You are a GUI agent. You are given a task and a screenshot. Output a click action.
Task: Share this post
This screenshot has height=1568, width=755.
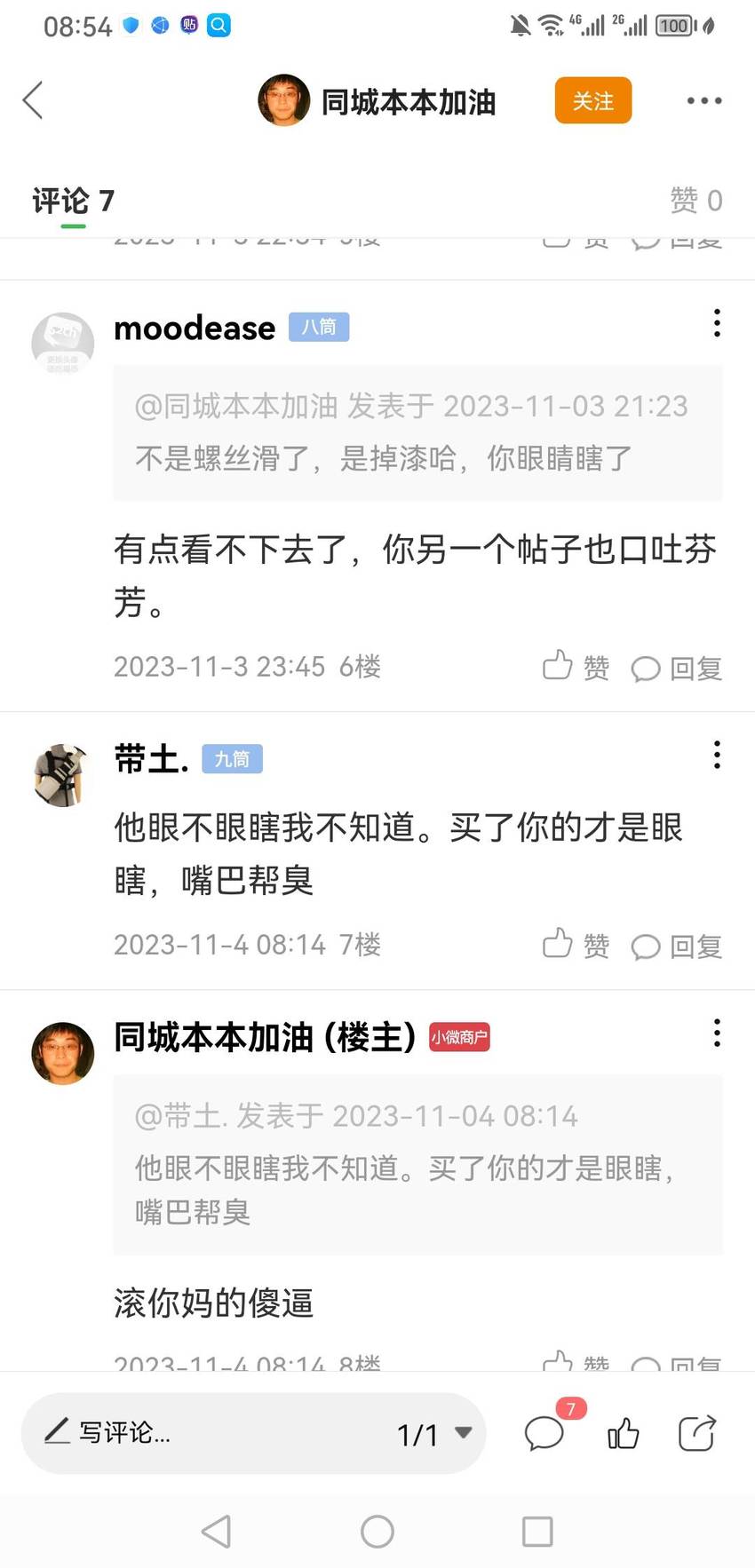pos(696,1432)
